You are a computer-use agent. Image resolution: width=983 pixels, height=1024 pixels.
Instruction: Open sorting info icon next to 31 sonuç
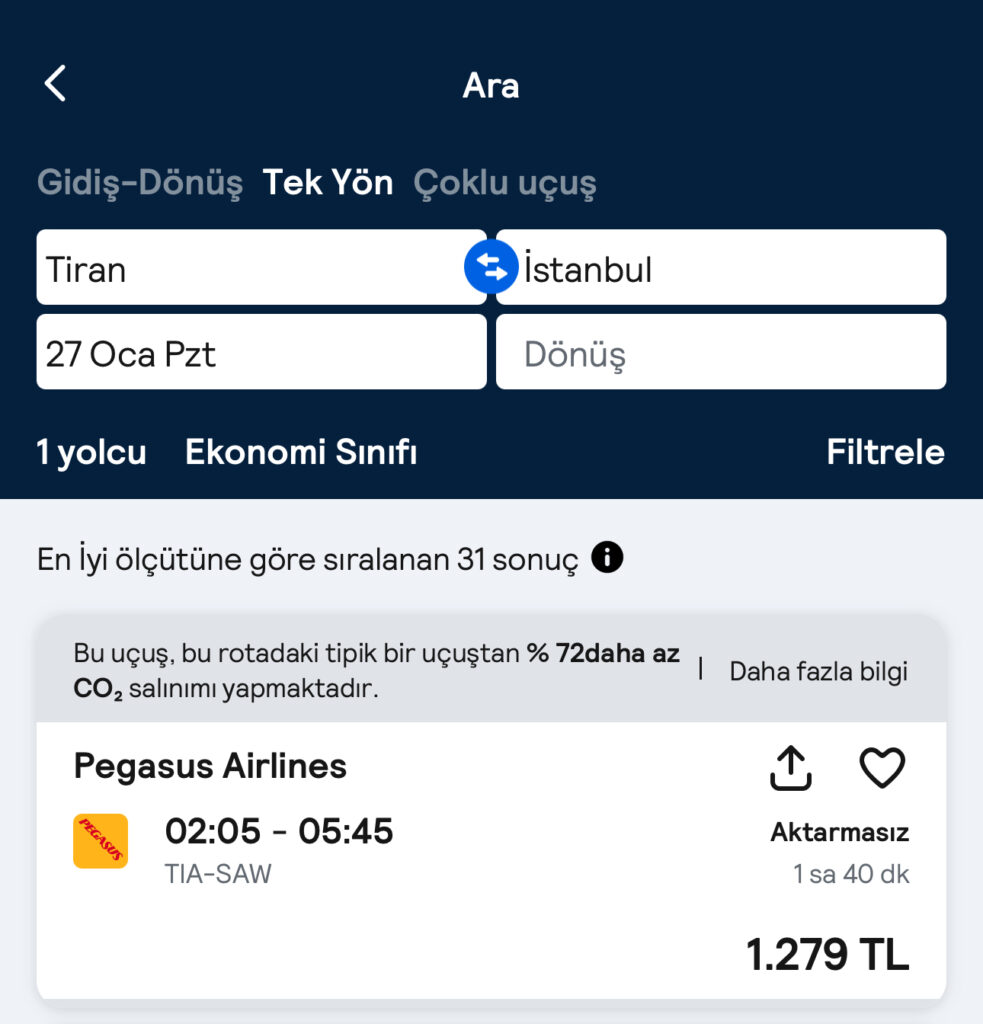click(607, 557)
